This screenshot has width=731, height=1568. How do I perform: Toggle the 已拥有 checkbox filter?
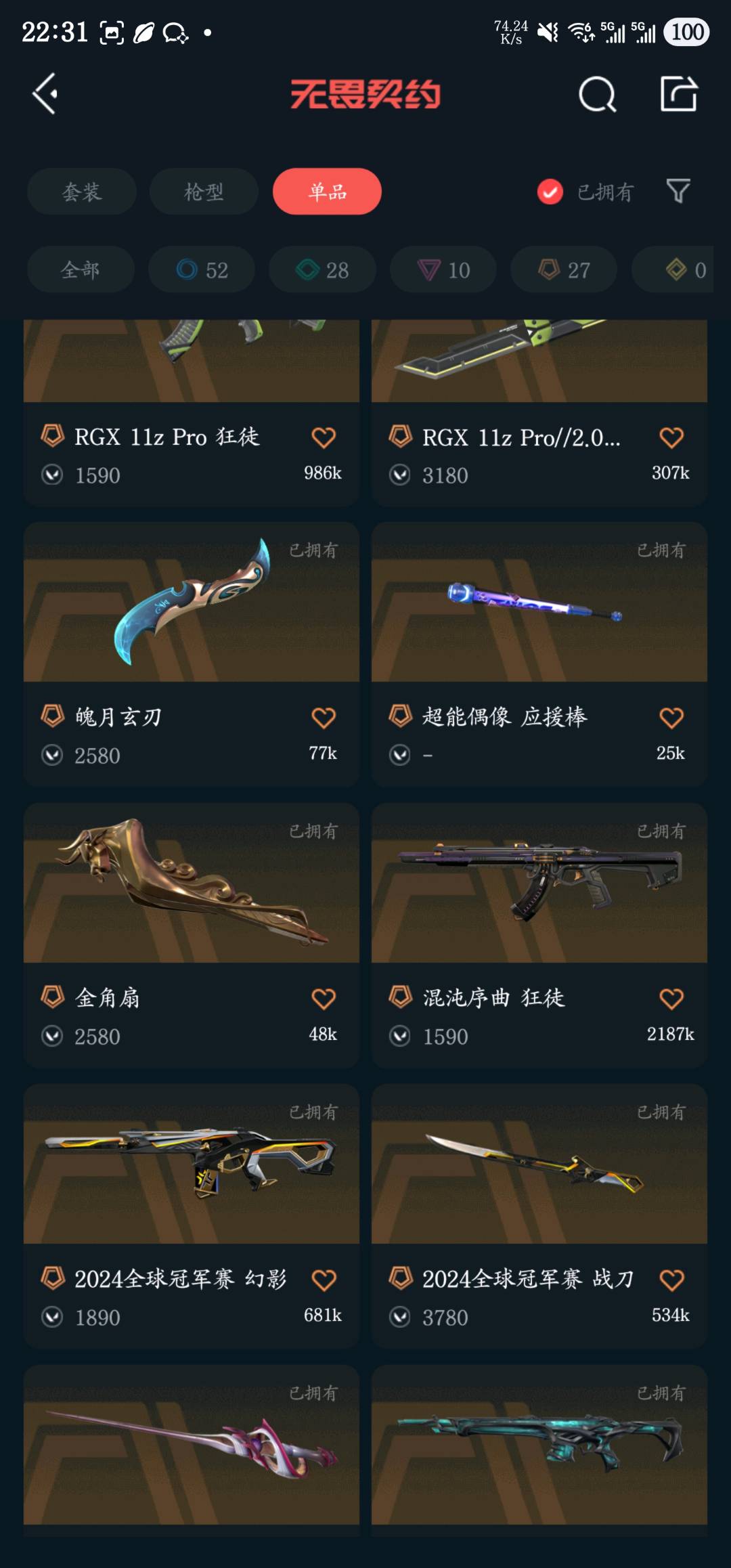(550, 192)
